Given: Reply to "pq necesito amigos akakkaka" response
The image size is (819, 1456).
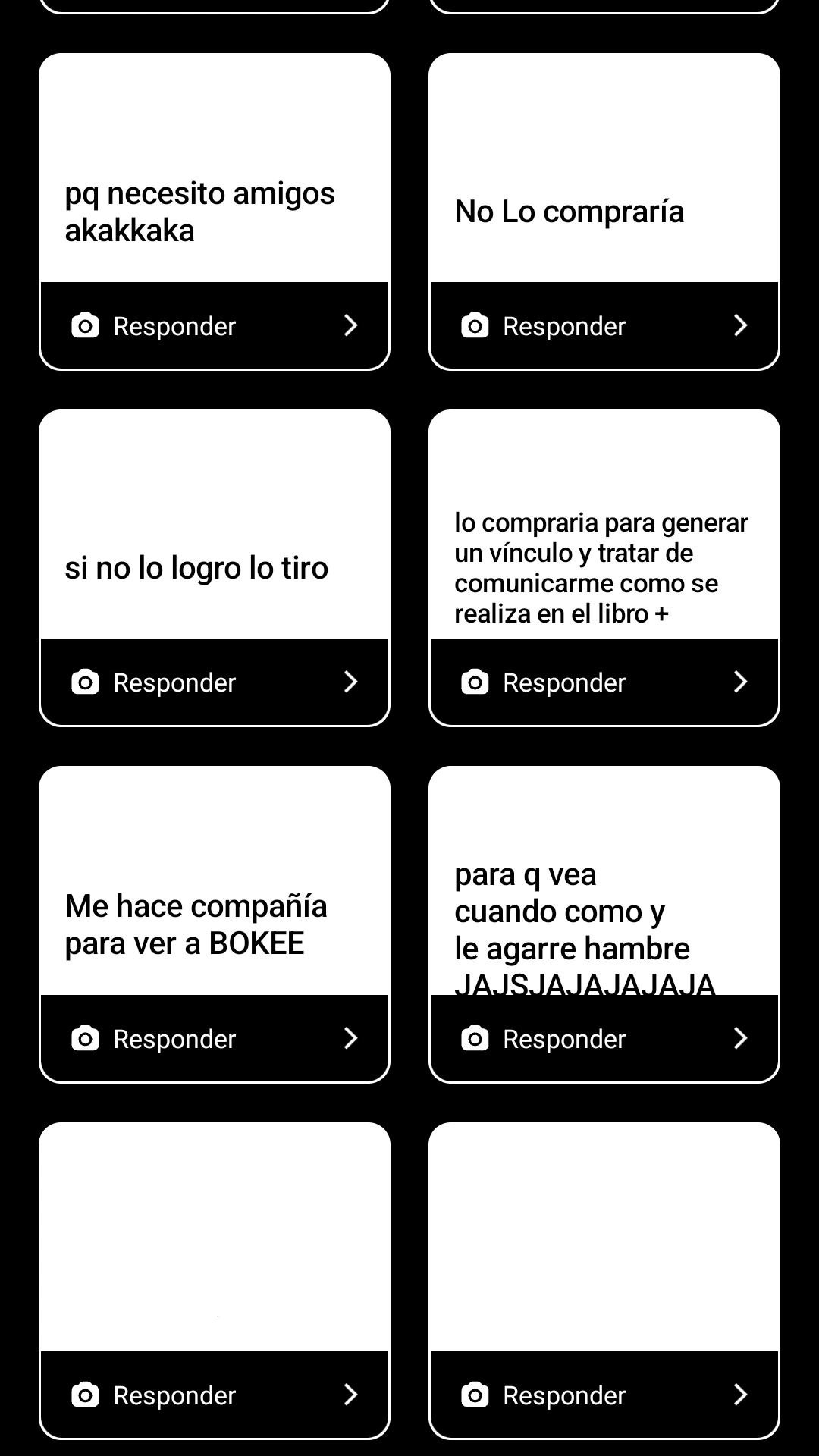Looking at the screenshot, I should [215, 326].
